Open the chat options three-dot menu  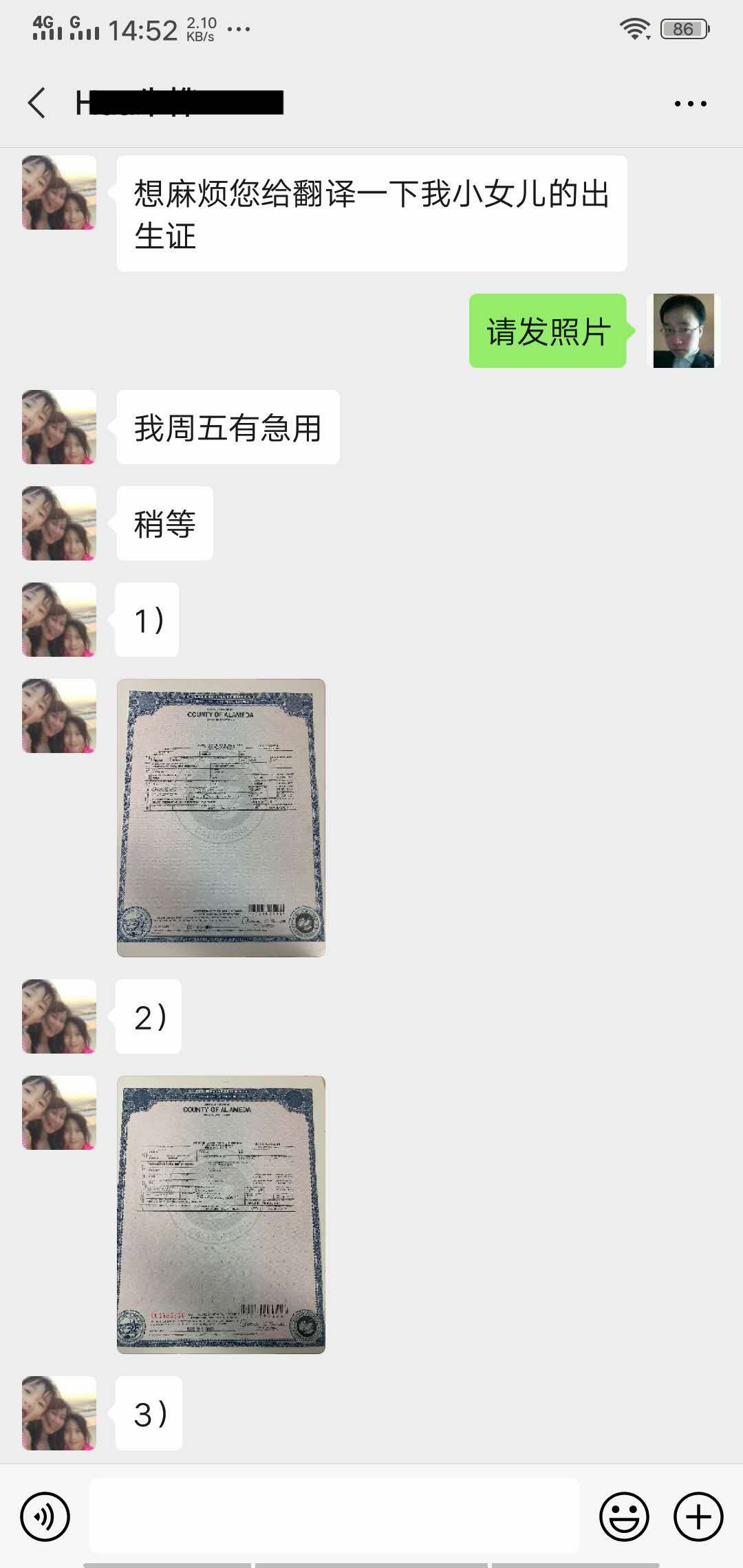690,104
